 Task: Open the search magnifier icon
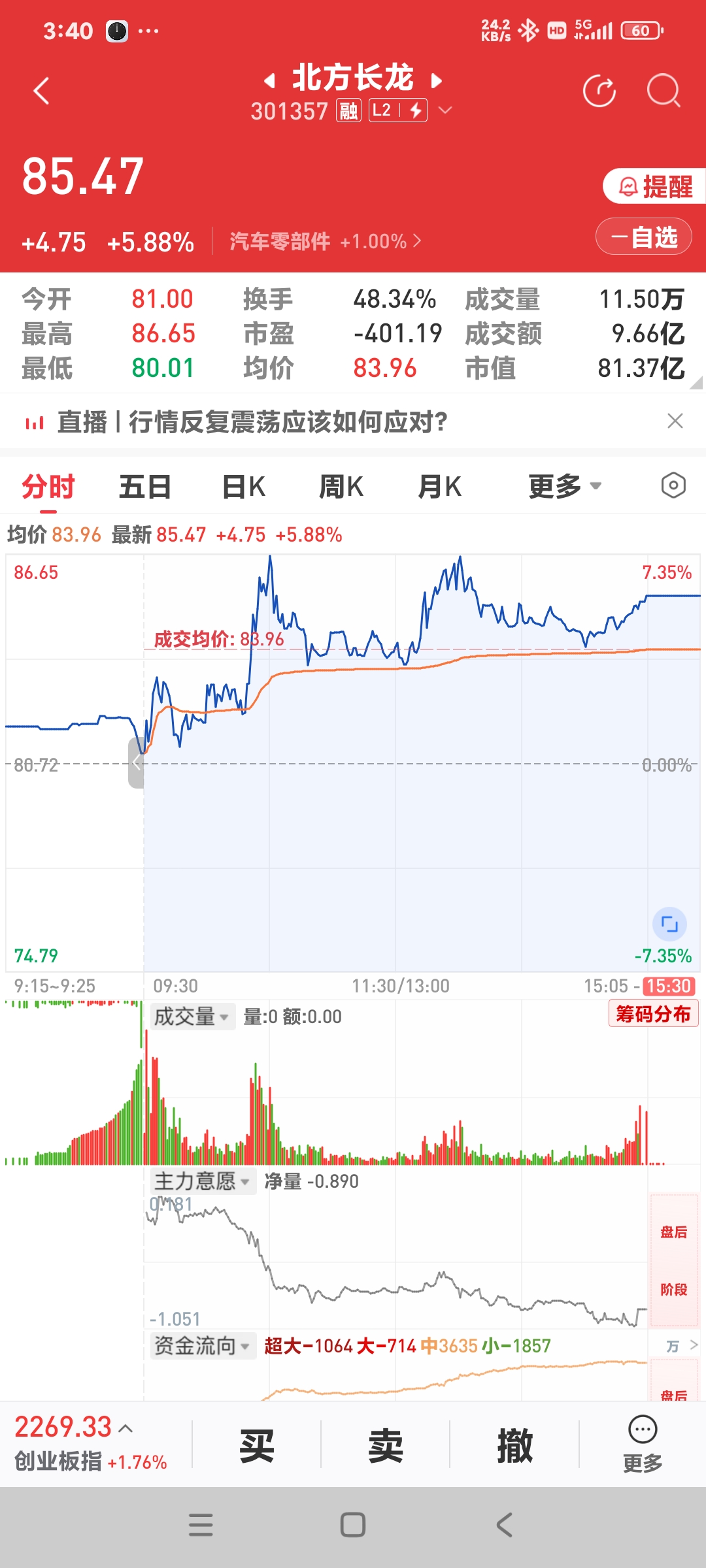tap(663, 91)
